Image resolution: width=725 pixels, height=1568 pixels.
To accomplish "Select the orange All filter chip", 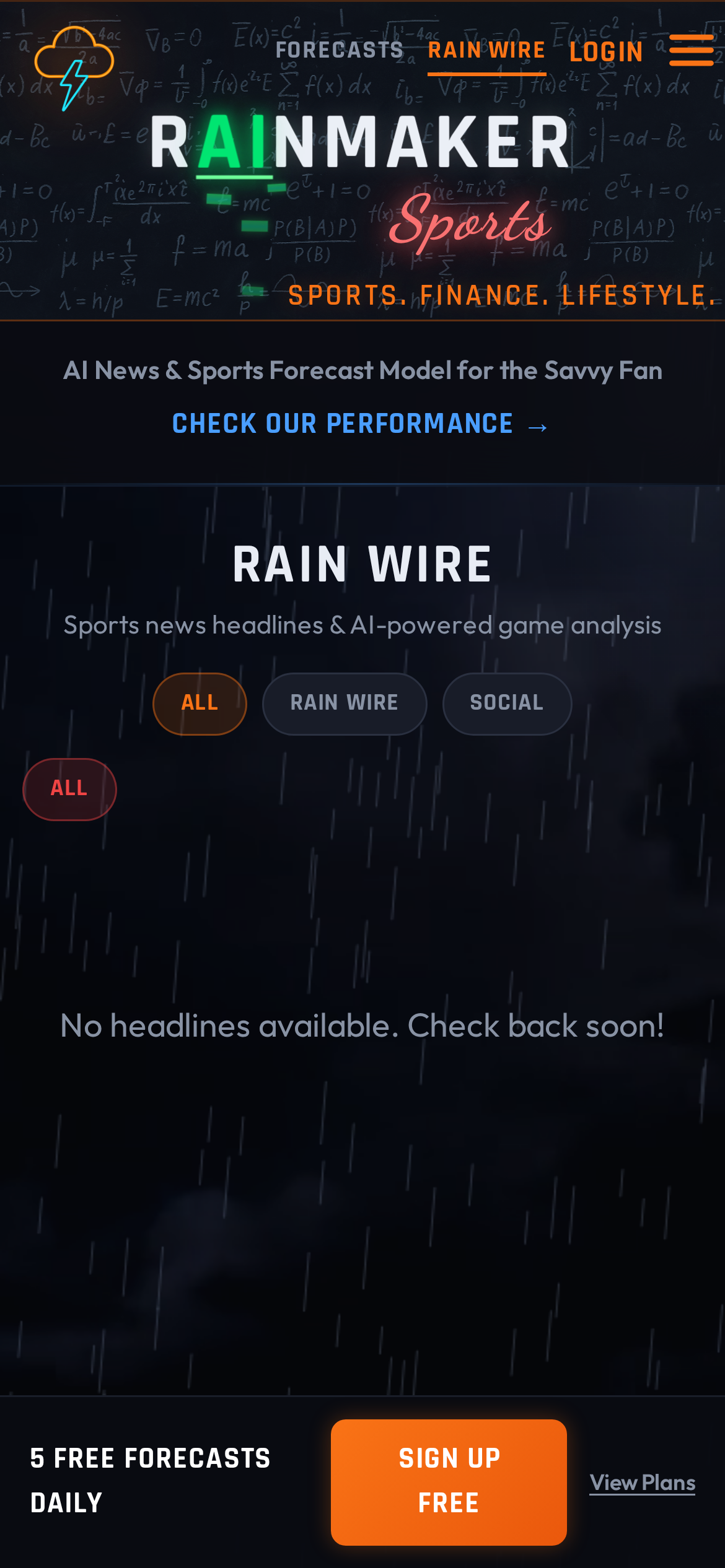I will click(200, 703).
